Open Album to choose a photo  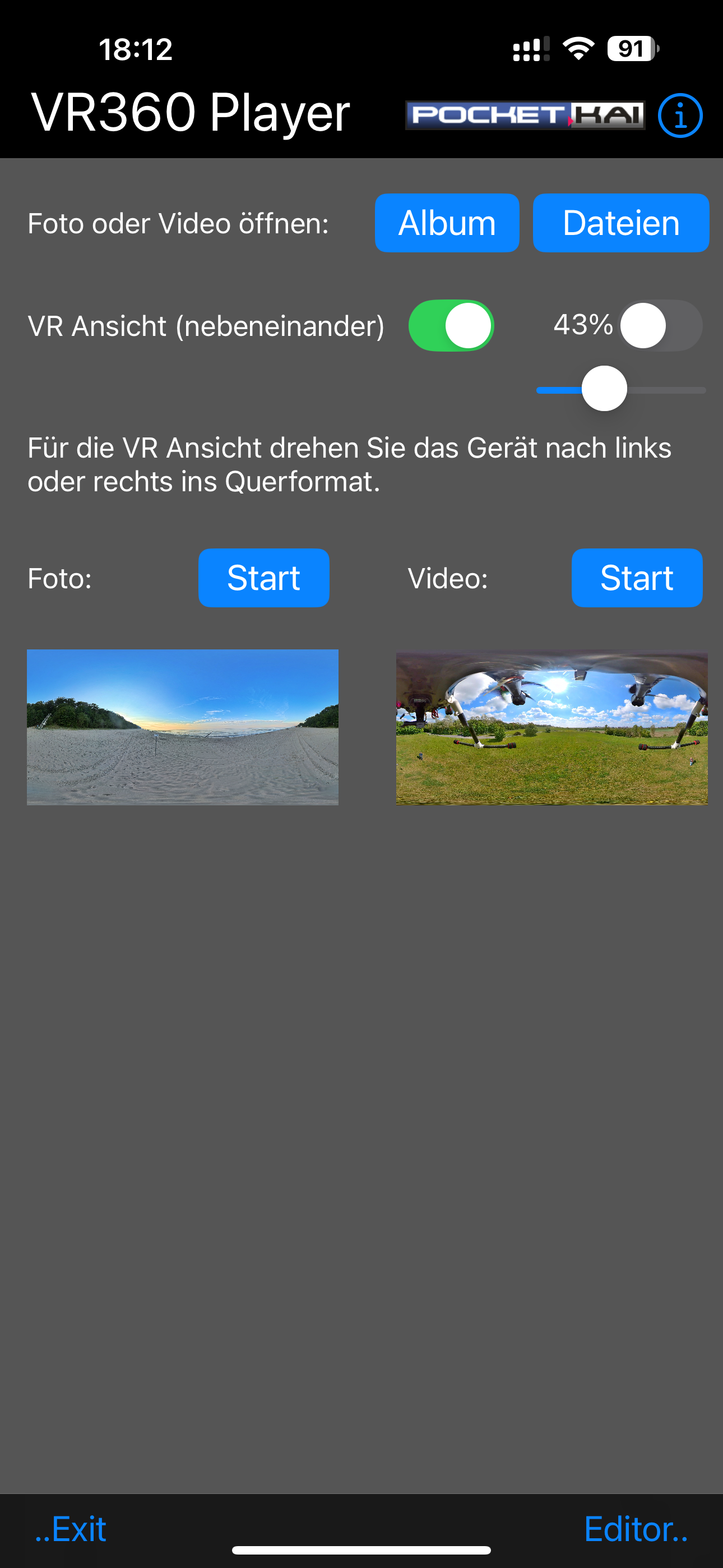[447, 223]
